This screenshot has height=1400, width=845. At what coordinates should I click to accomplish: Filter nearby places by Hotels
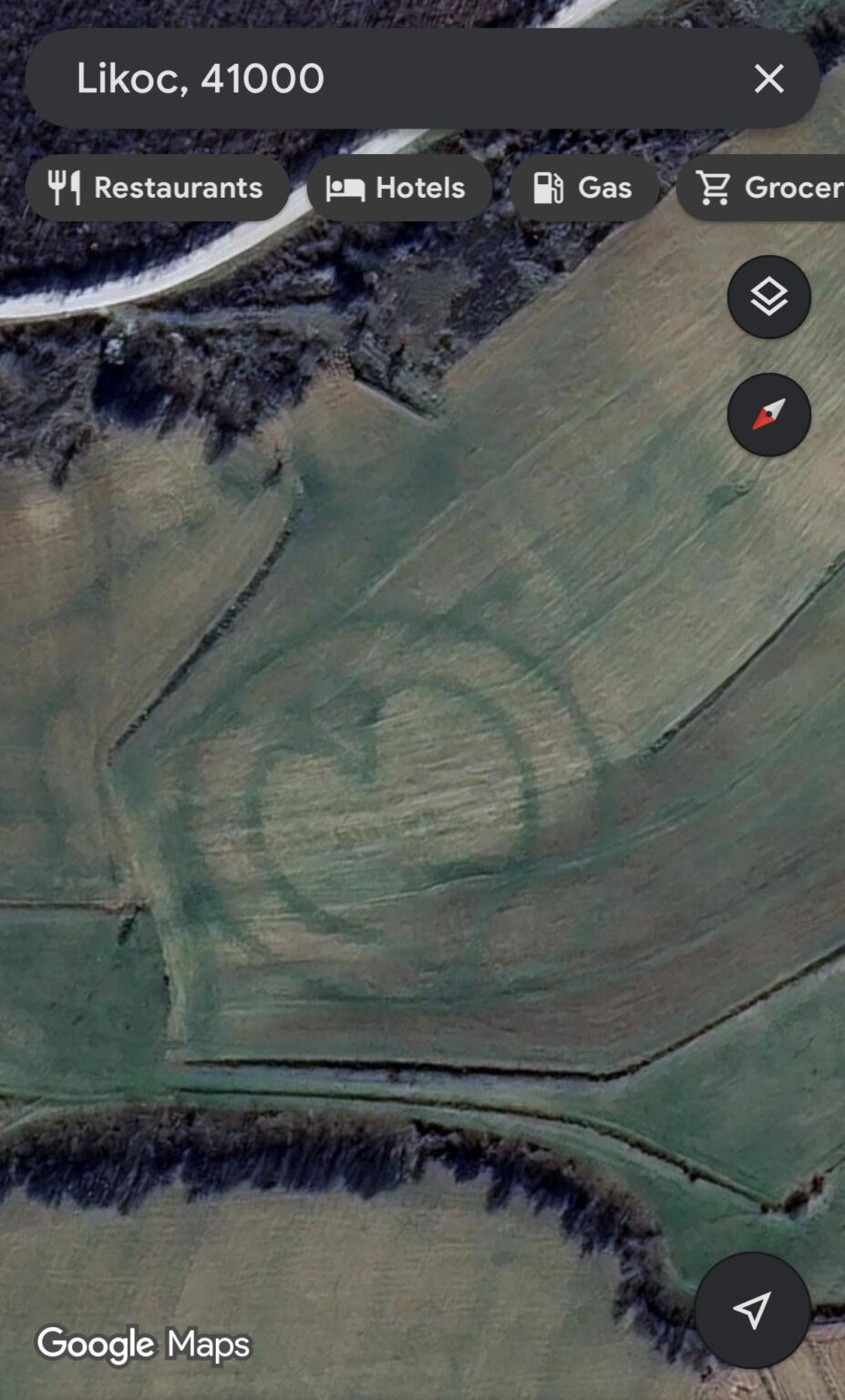click(x=398, y=188)
